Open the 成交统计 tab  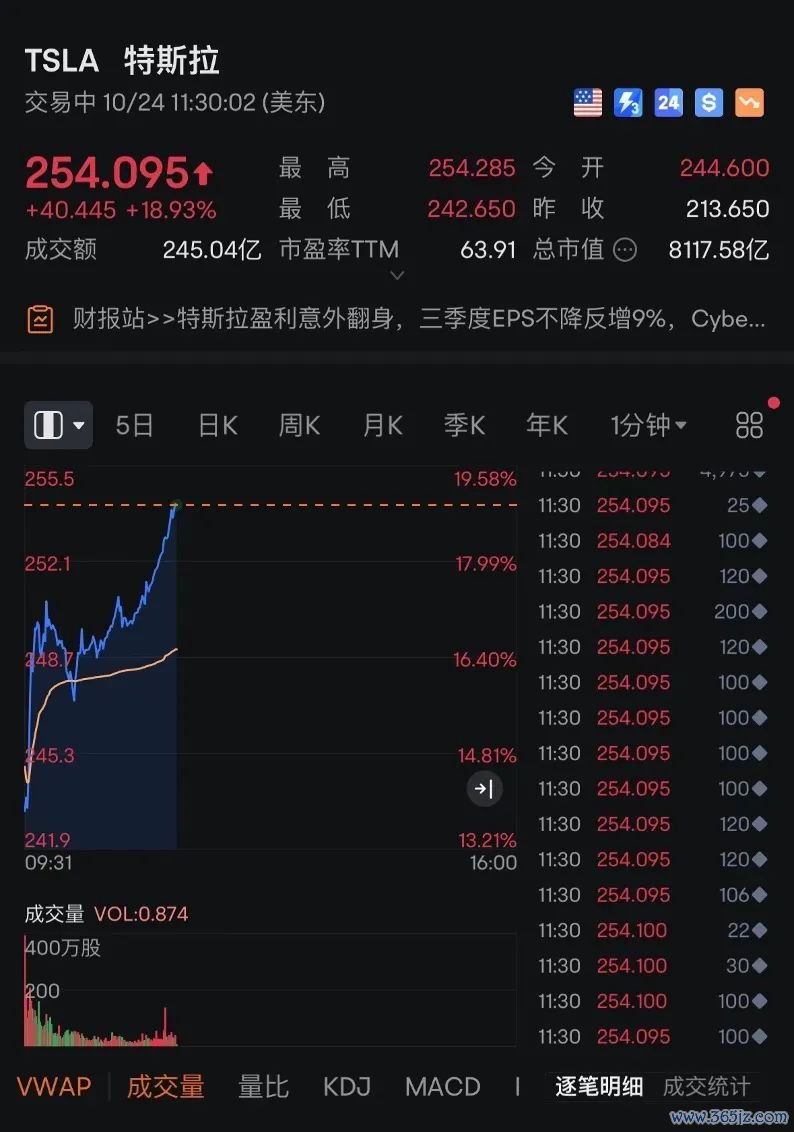click(706, 1087)
